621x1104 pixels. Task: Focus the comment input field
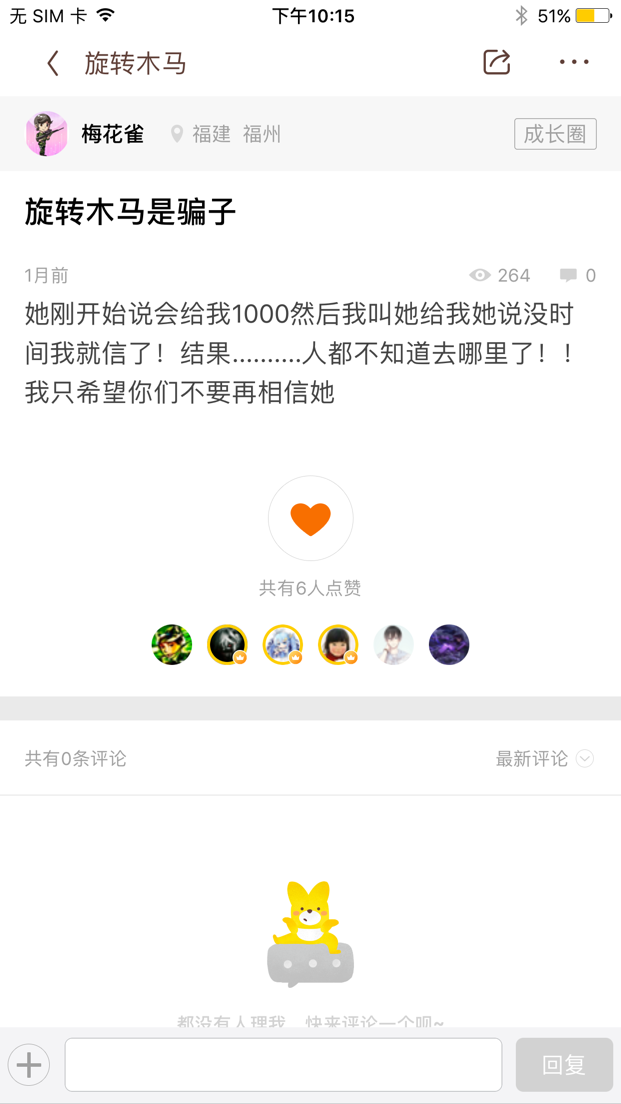click(283, 1065)
